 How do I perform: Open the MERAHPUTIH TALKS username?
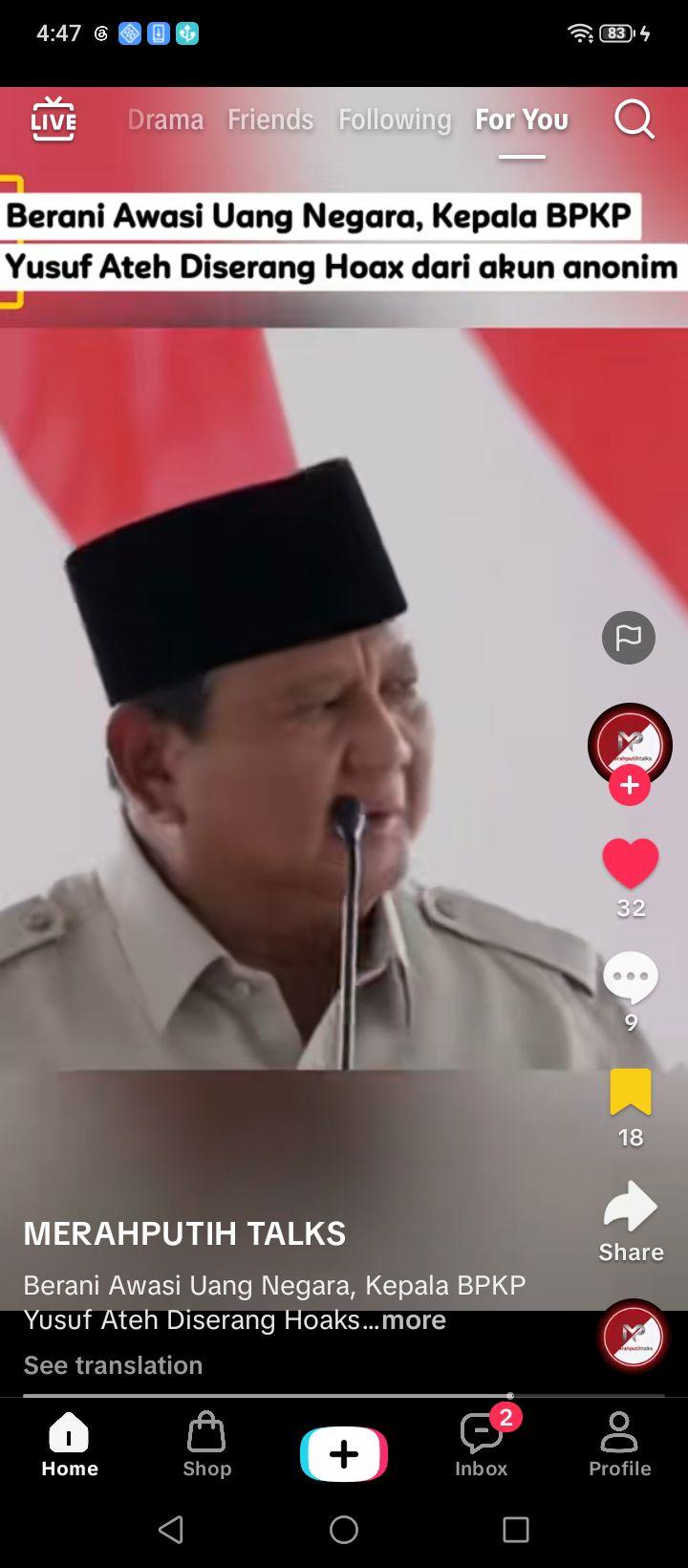(x=184, y=1233)
